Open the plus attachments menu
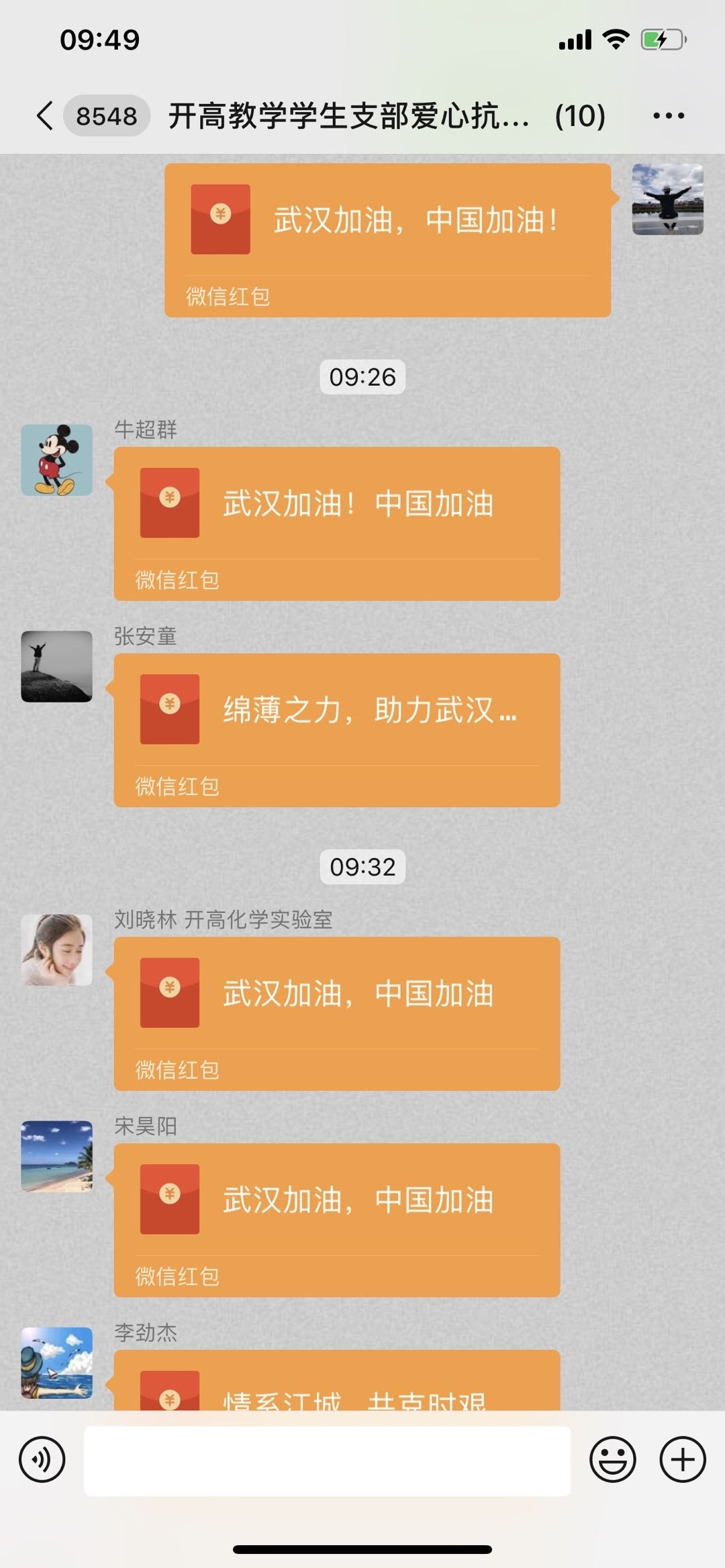The height and width of the screenshot is (1568, 725). click(683, 1459)
